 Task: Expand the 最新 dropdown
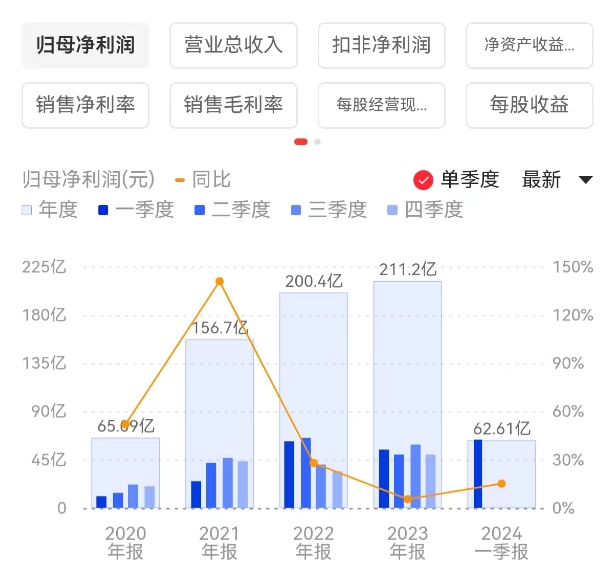(x=556, y=180)
